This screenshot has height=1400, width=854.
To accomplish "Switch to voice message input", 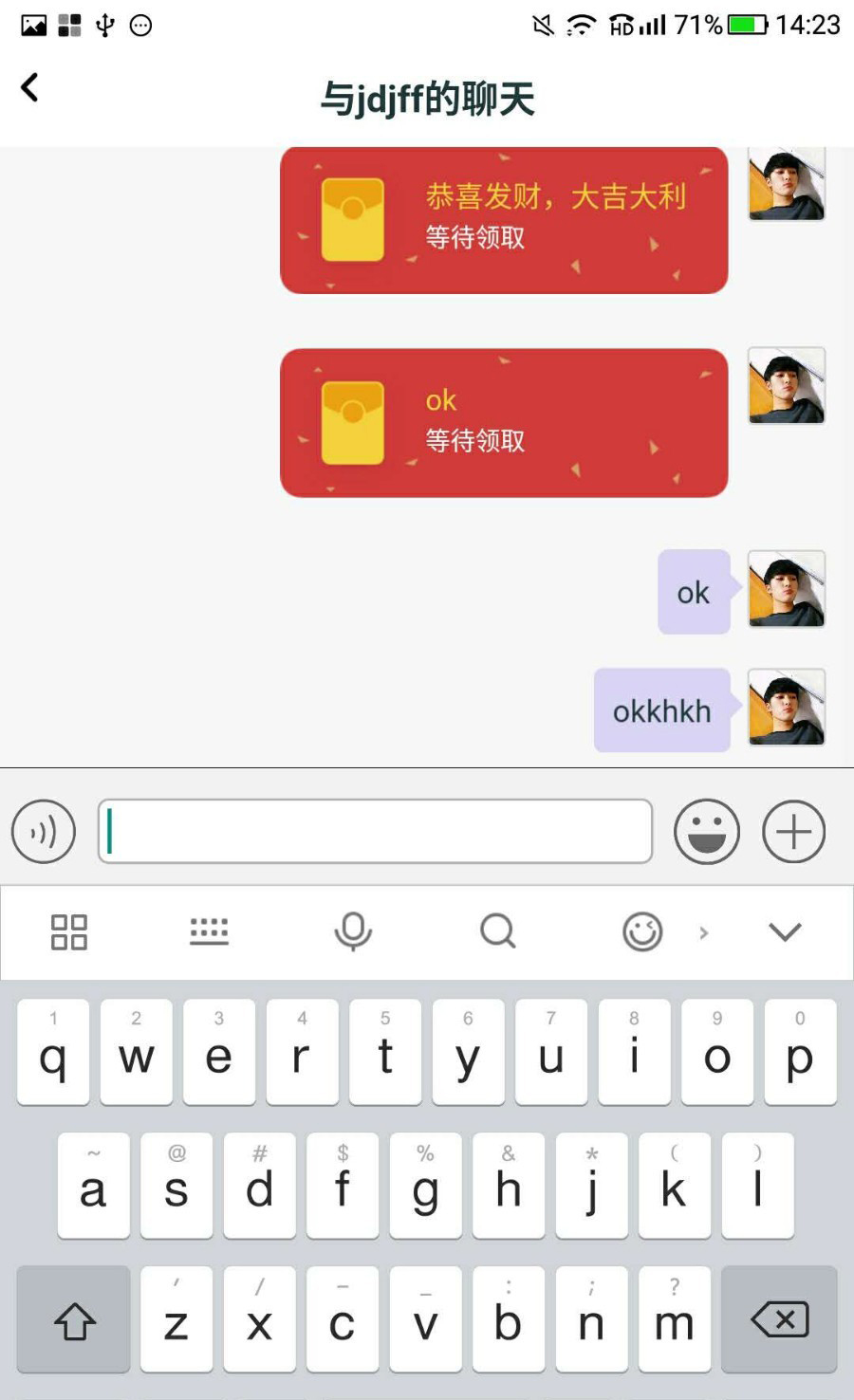I will [x=44, y=832].
